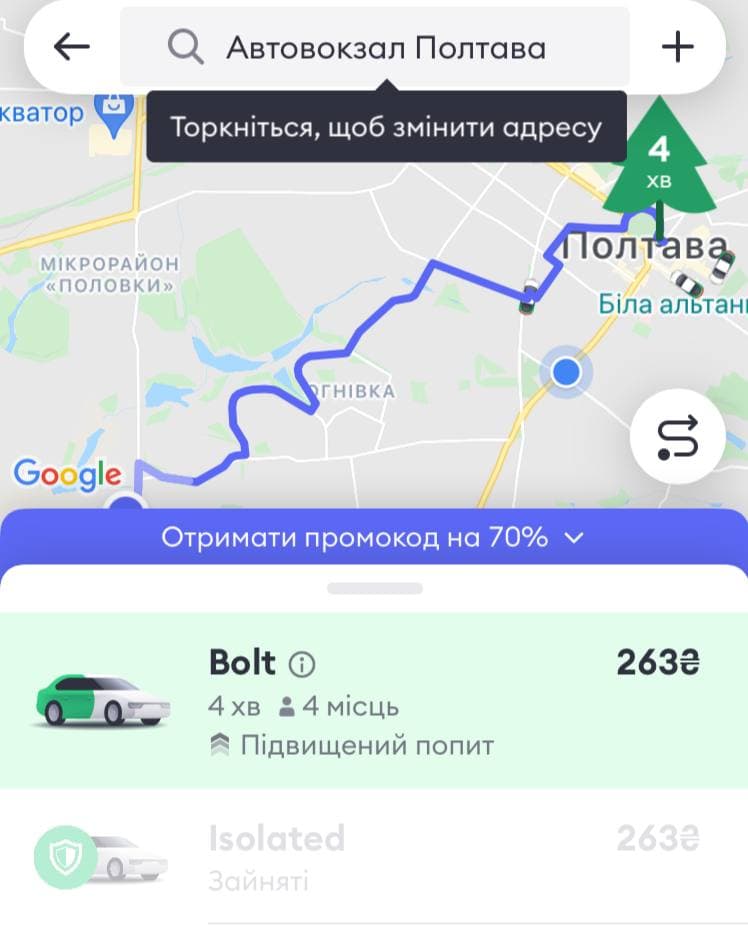Tap the 'Торкніться, щоб змінити адресу' tooltip

(x=388, y=127)
